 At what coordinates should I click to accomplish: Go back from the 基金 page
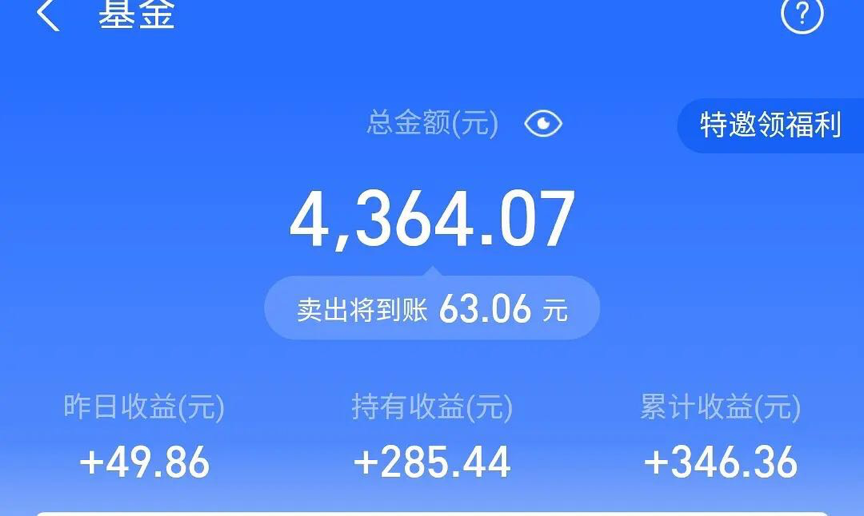47,15
